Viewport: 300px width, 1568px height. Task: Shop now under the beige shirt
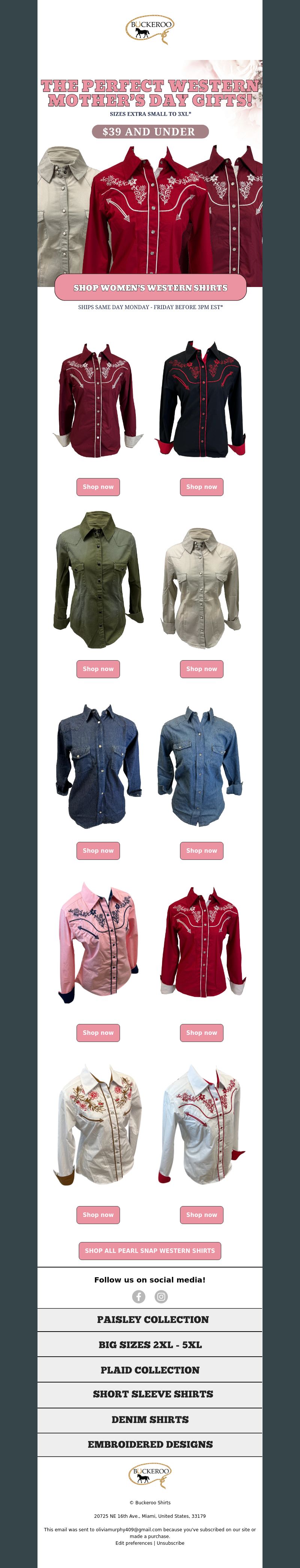coord(201,669)
